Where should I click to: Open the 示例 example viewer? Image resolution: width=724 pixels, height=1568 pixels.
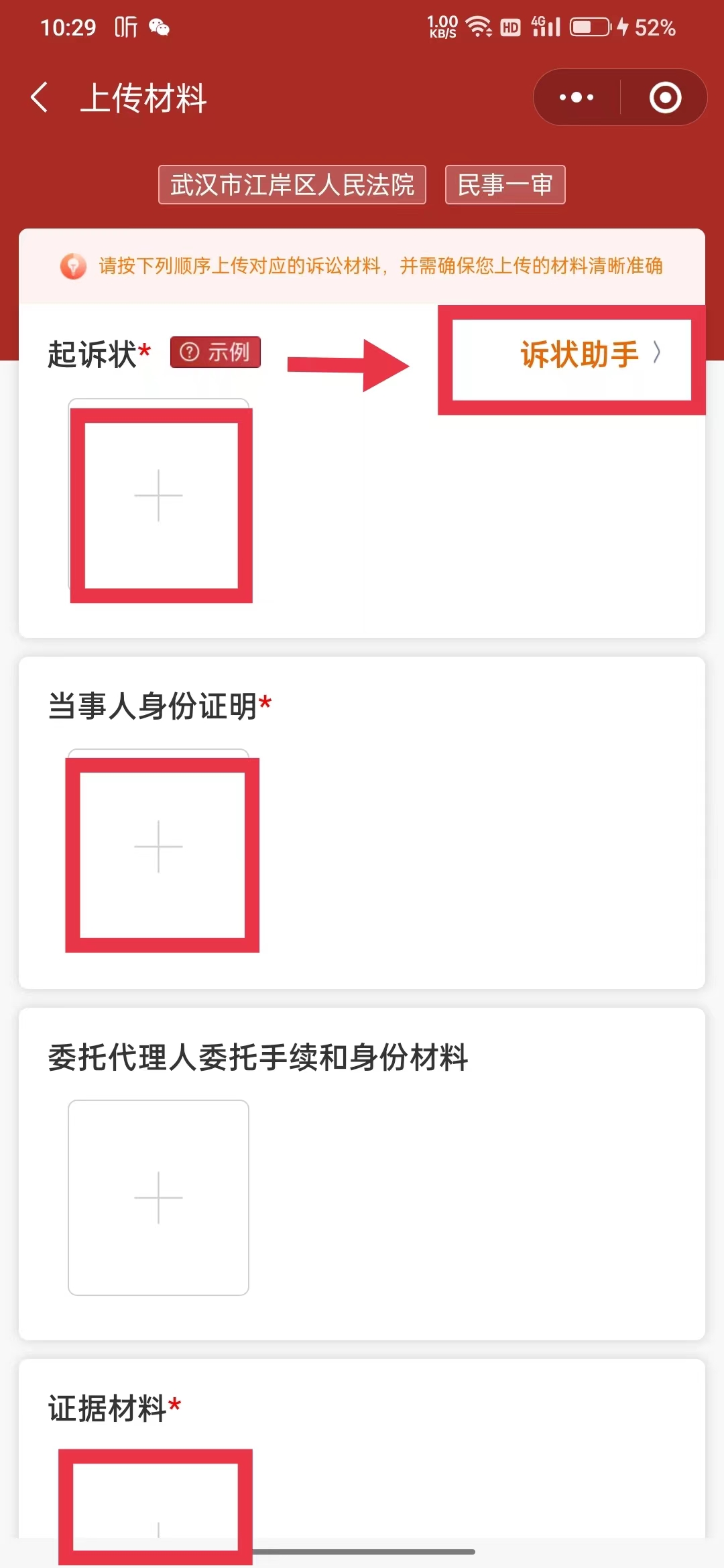(x=215, y=352)
